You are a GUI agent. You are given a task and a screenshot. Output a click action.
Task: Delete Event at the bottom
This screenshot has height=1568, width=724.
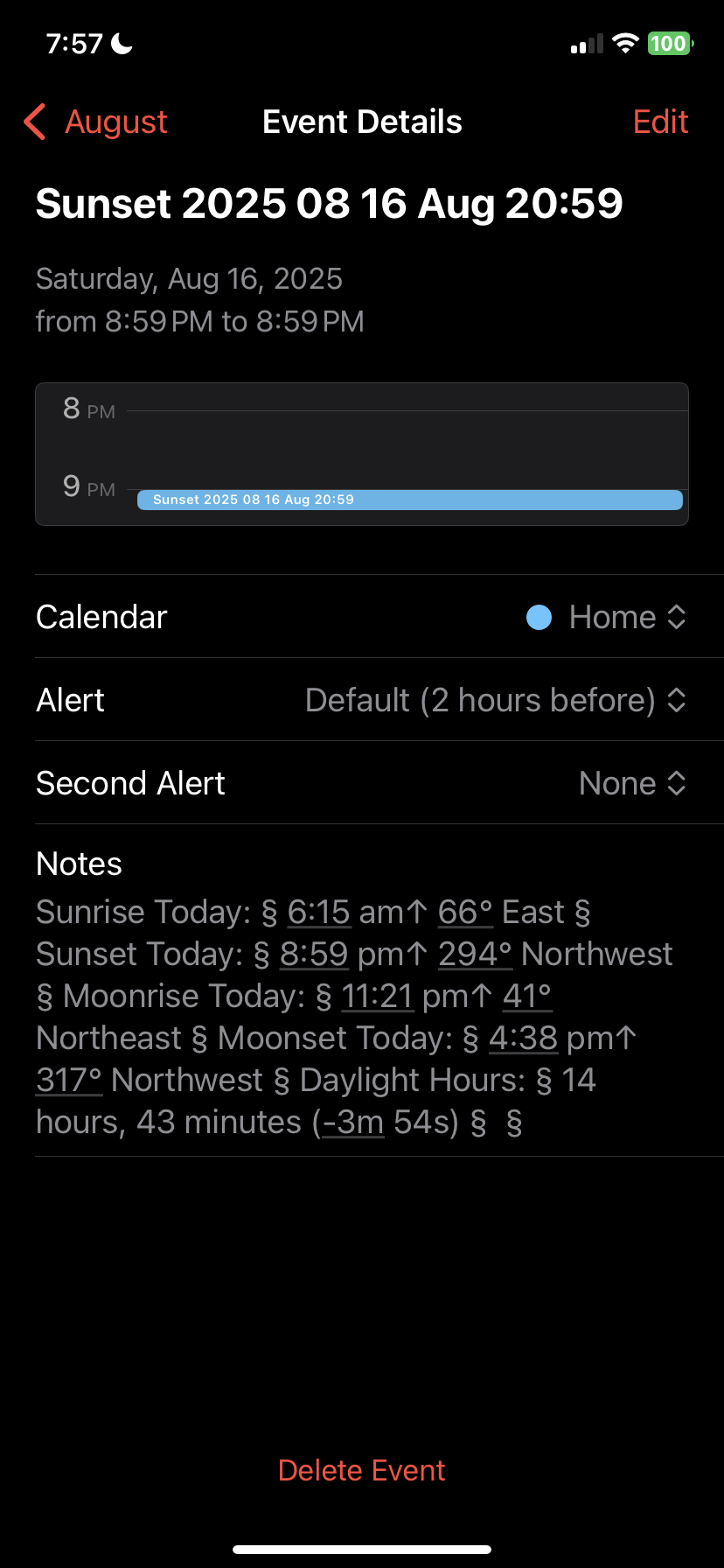[x=361, y=1470]
